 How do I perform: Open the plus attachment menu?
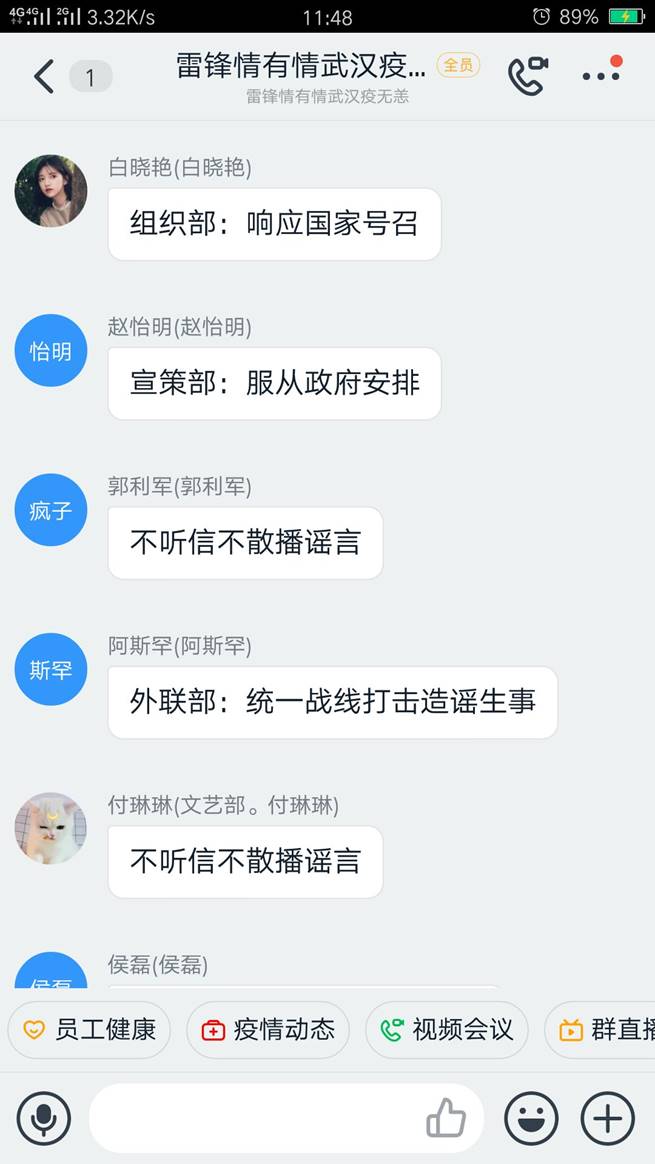pos(607,1118)
